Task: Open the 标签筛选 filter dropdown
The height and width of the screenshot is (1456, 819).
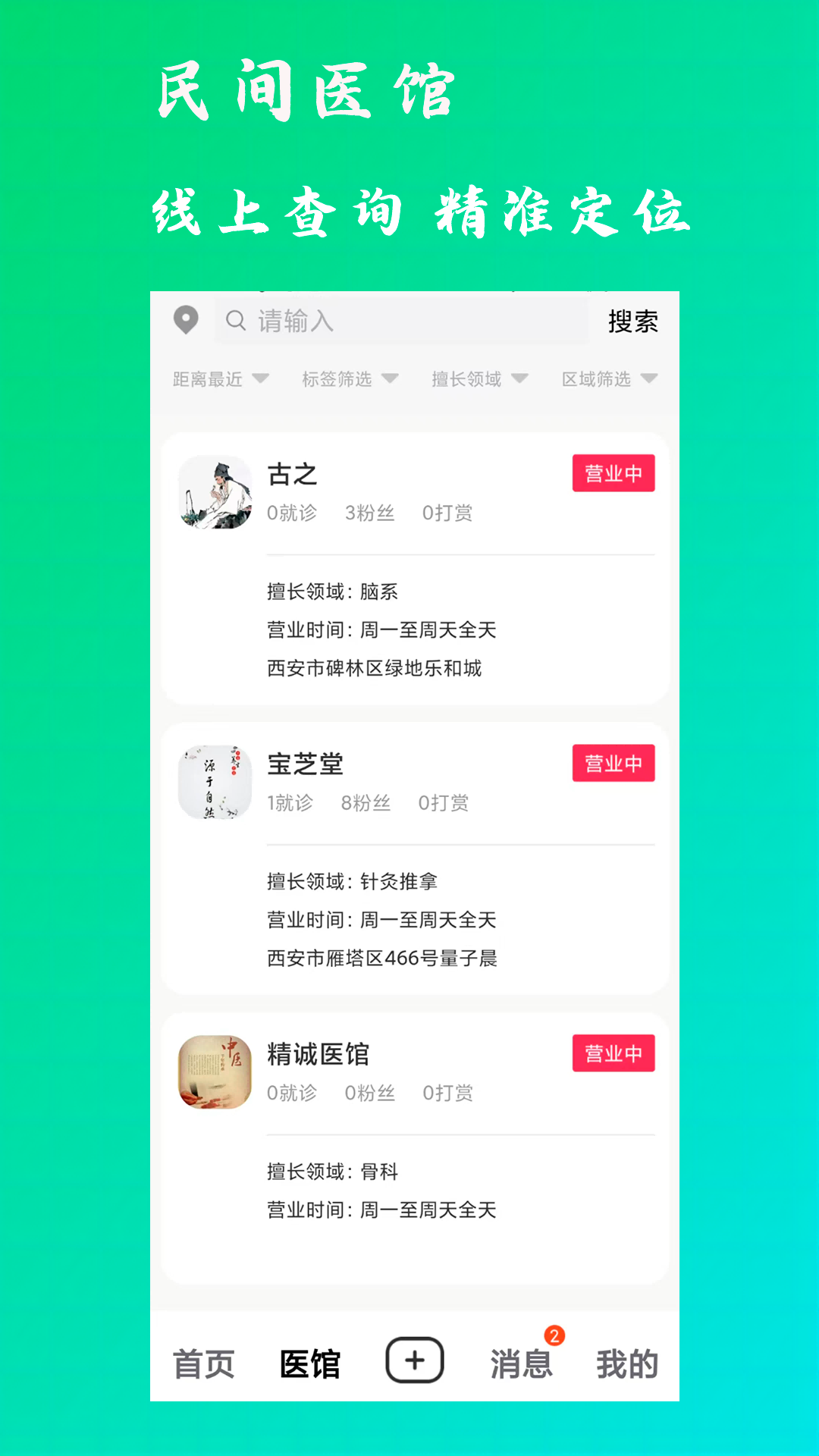Action: (347, 379)
